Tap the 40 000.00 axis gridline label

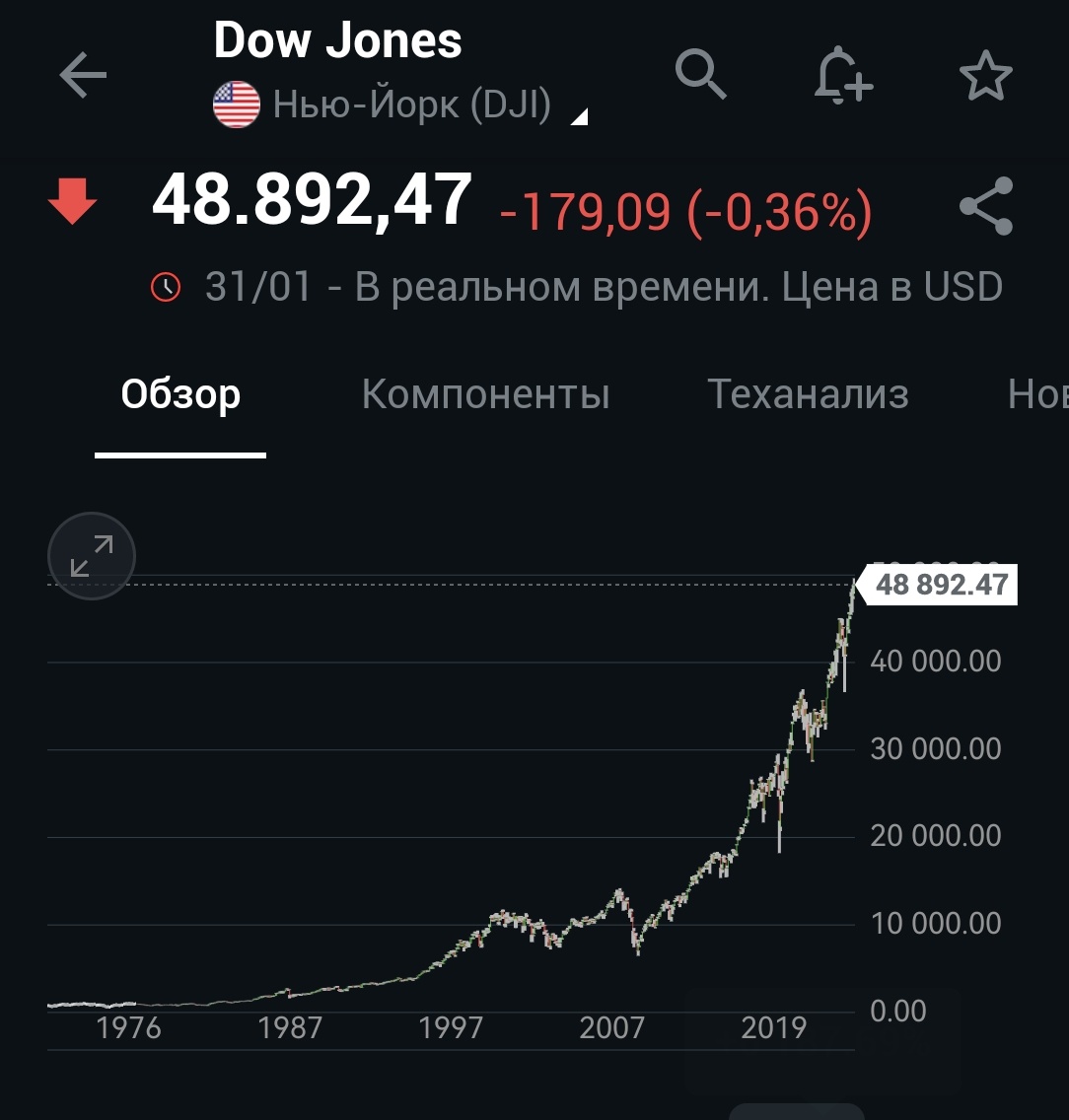pos(935,661)
